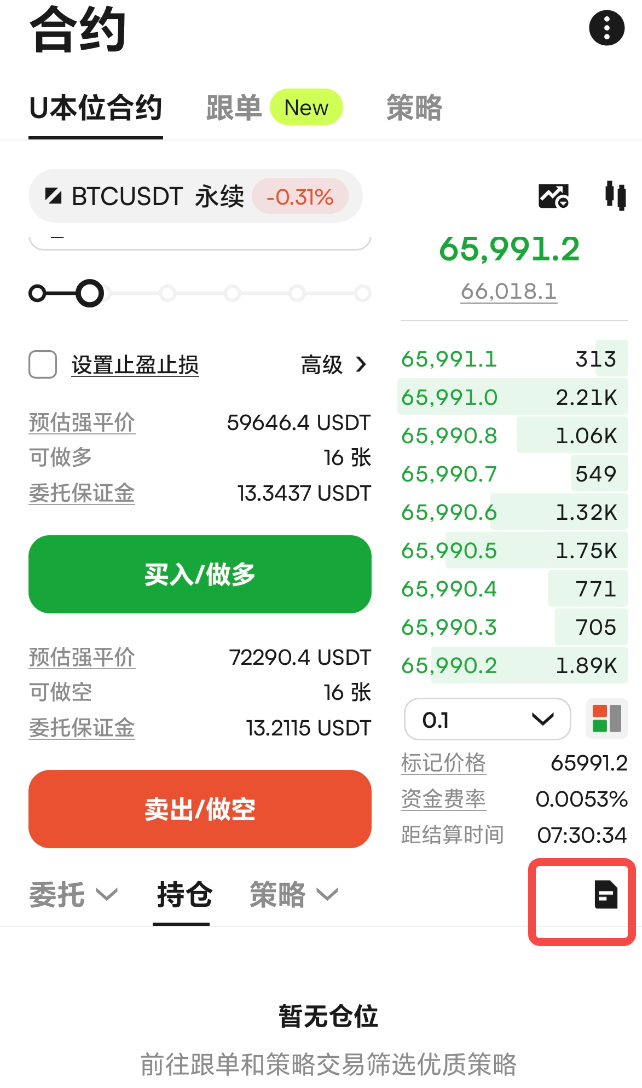The height and width of the screenshot is (1088, 642).
Task: Tap 标记价格 label for explanation
Action: [444, 763]
